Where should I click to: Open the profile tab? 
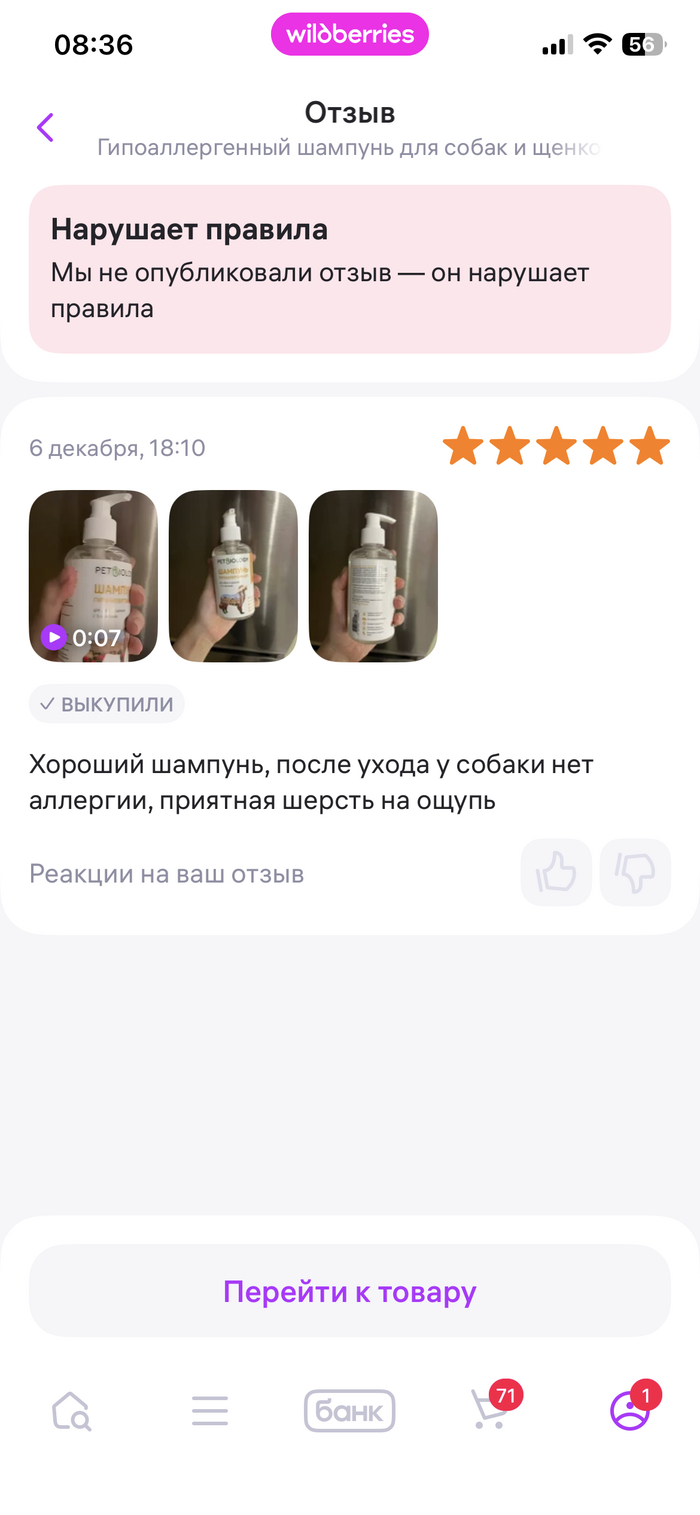coord(630,1411)
